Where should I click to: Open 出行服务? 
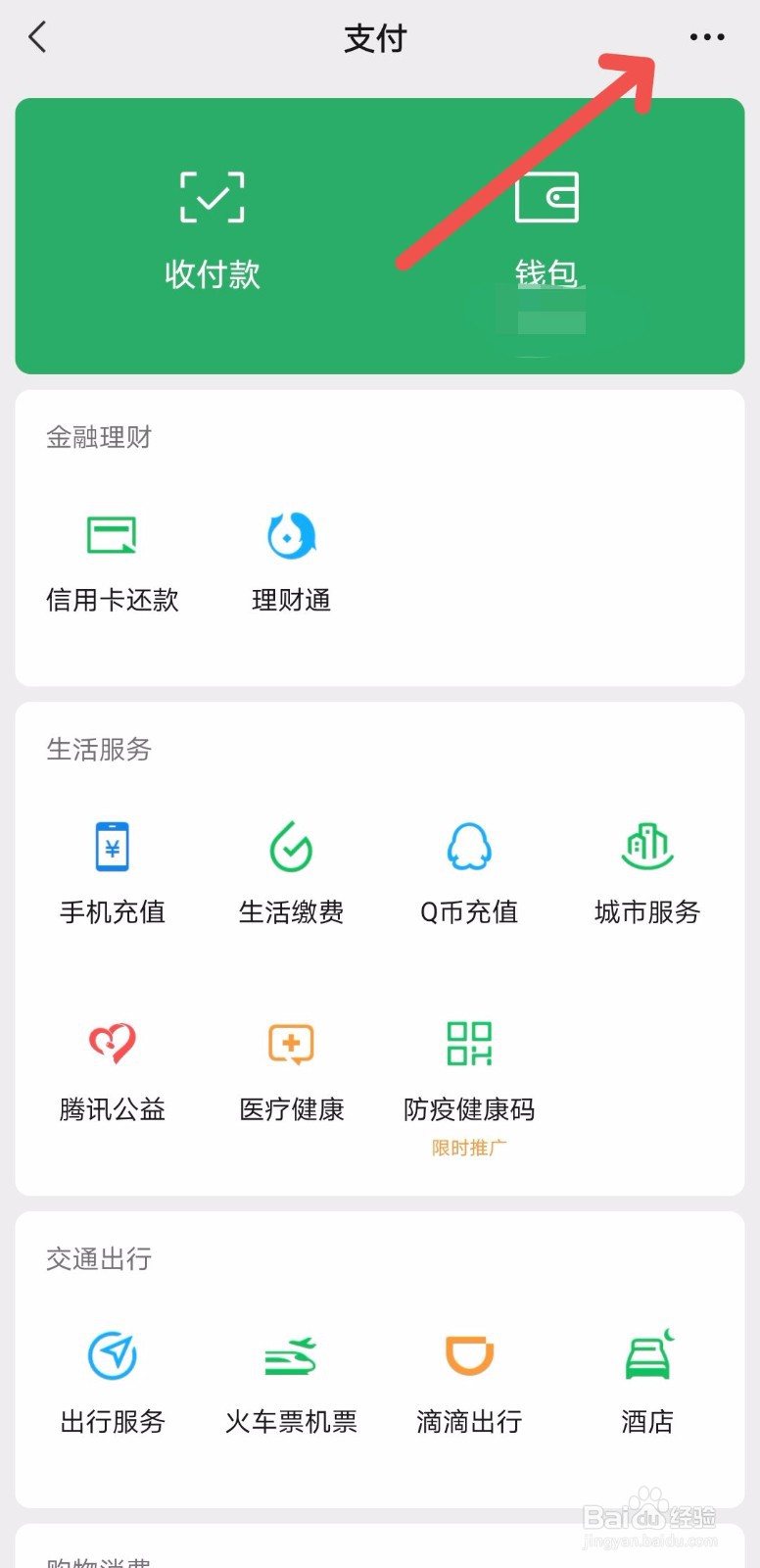tap(113, 1384)
